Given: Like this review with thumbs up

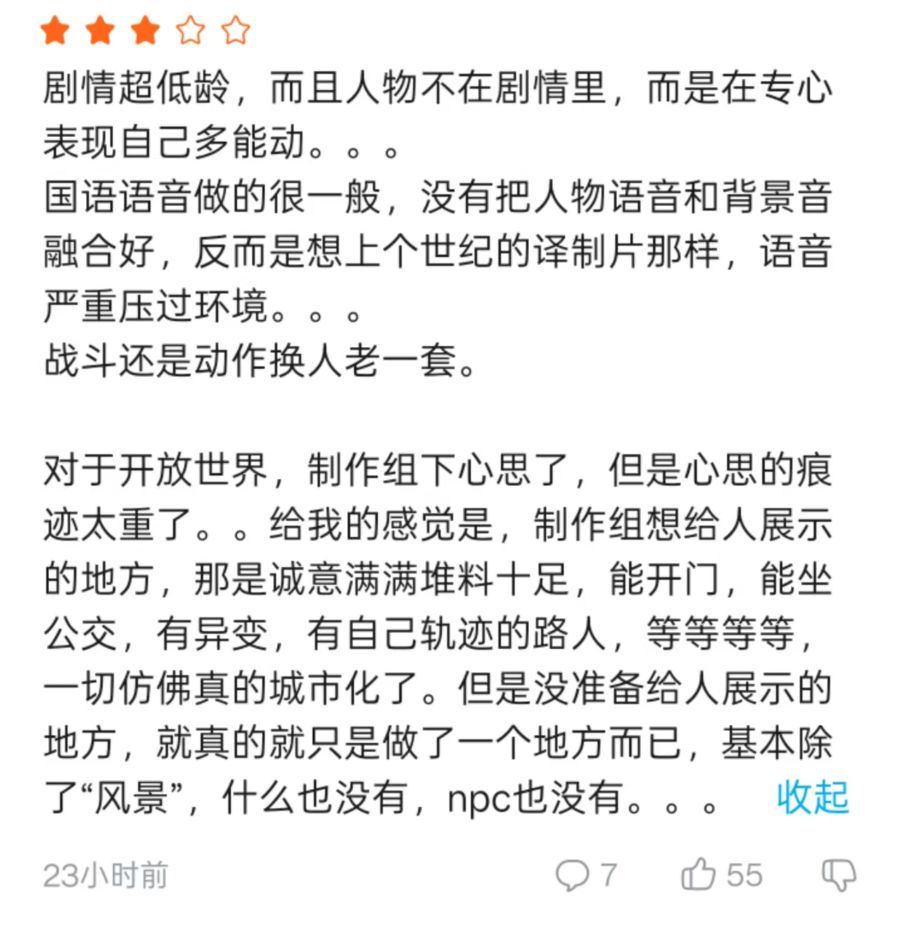Looking at the screenshot, I should pos(699,875).
